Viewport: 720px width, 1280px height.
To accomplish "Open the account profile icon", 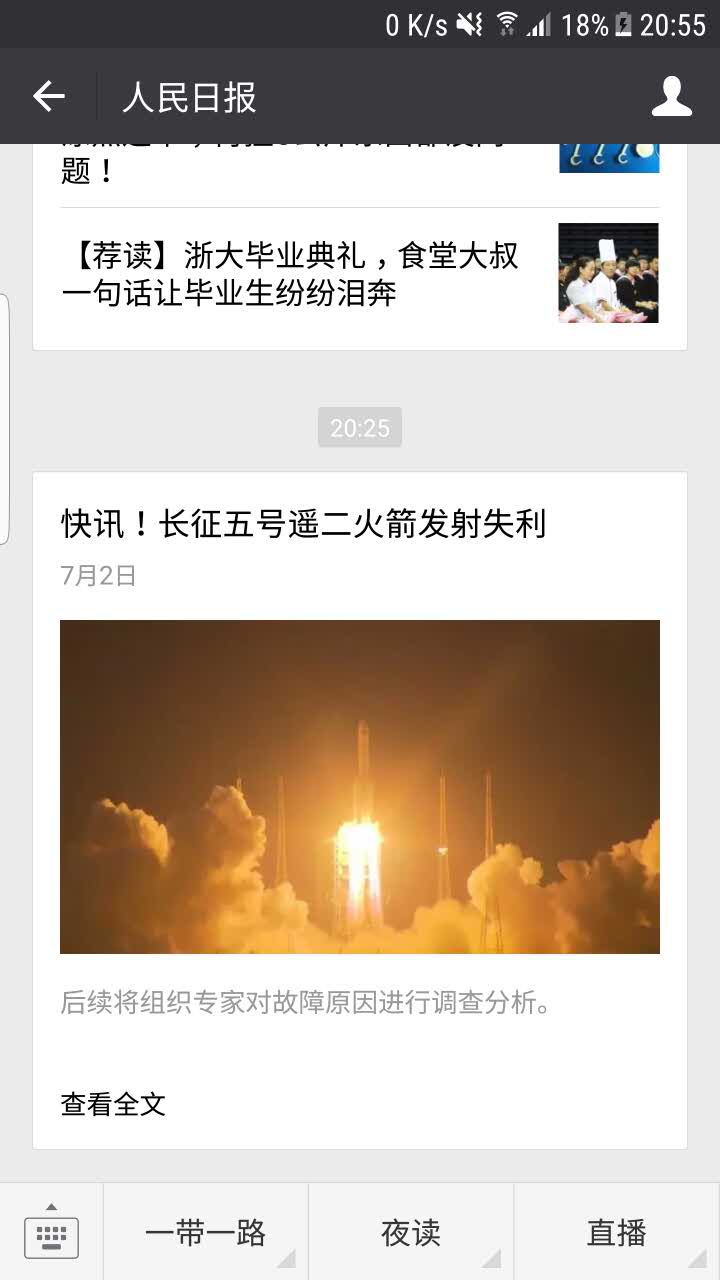I will (671, 97).
